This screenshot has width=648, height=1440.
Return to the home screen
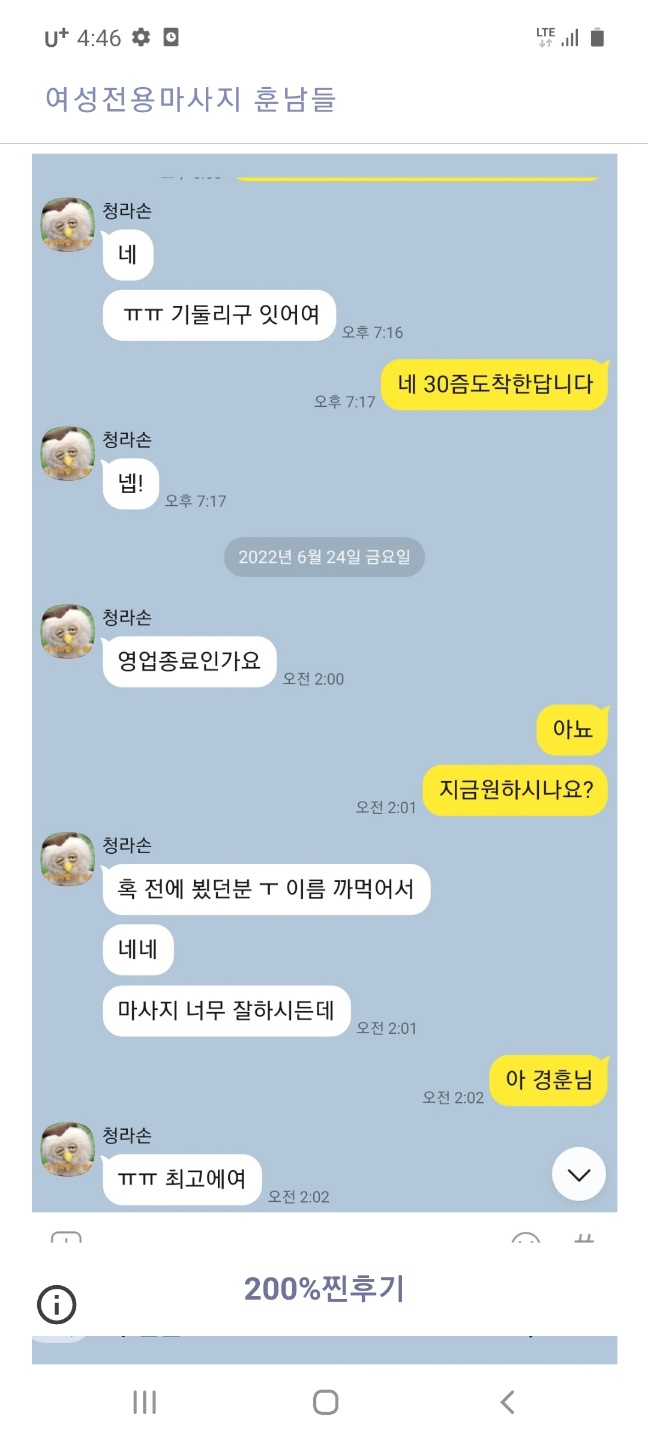[x=325, y=1402]
